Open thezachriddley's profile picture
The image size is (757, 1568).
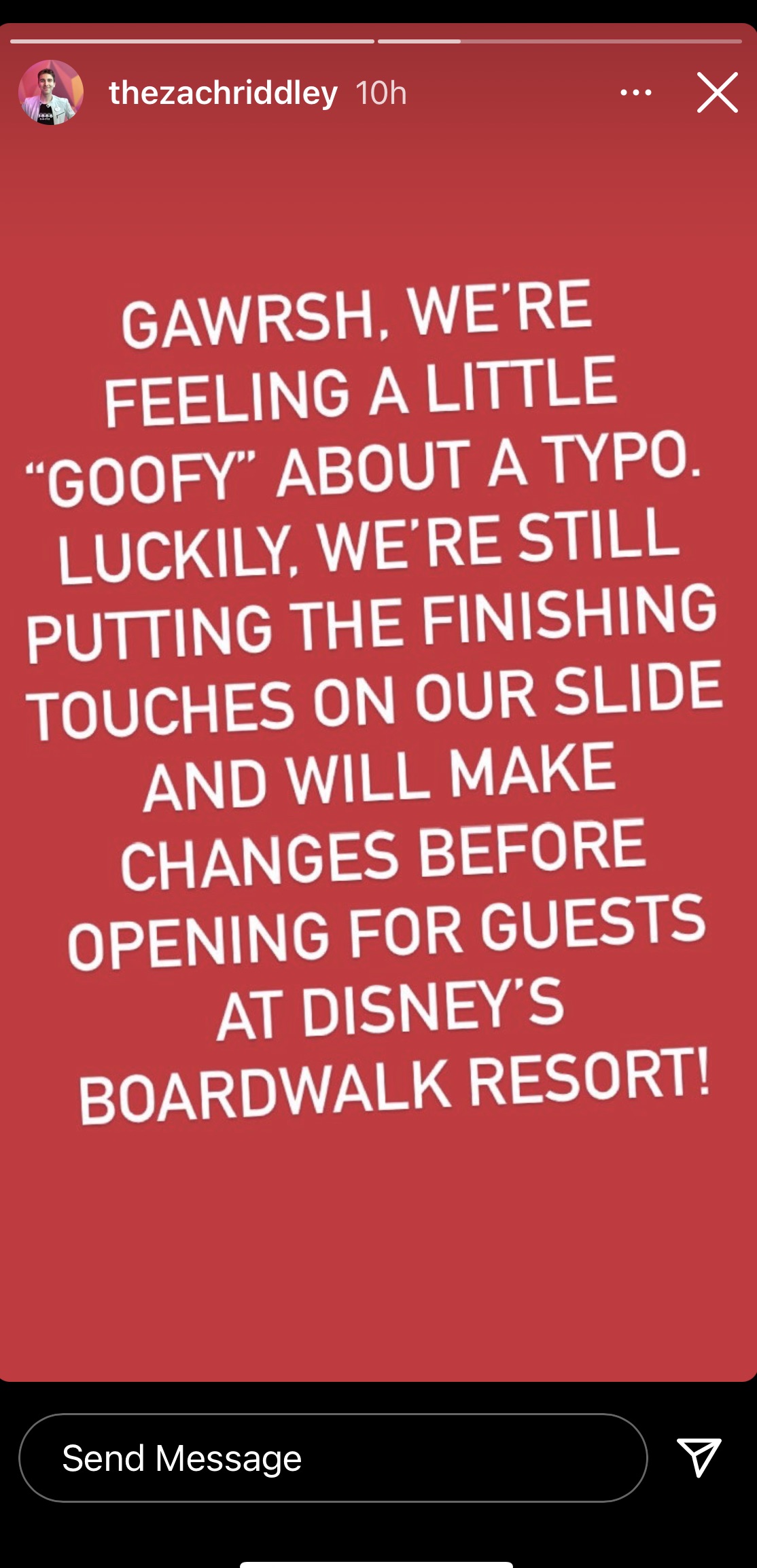tap(51, 92)
